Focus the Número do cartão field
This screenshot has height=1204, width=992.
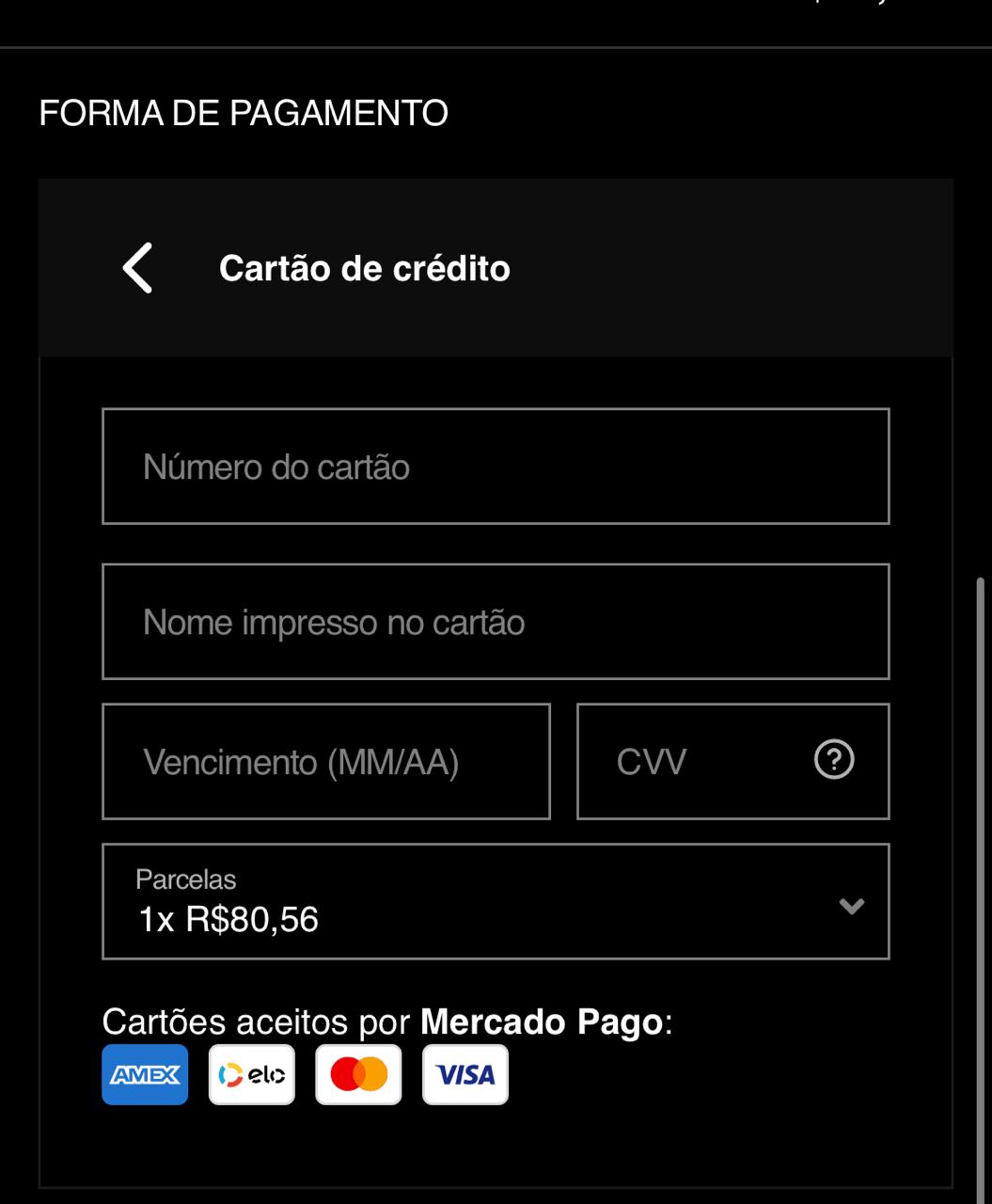[x=496, y=467]
